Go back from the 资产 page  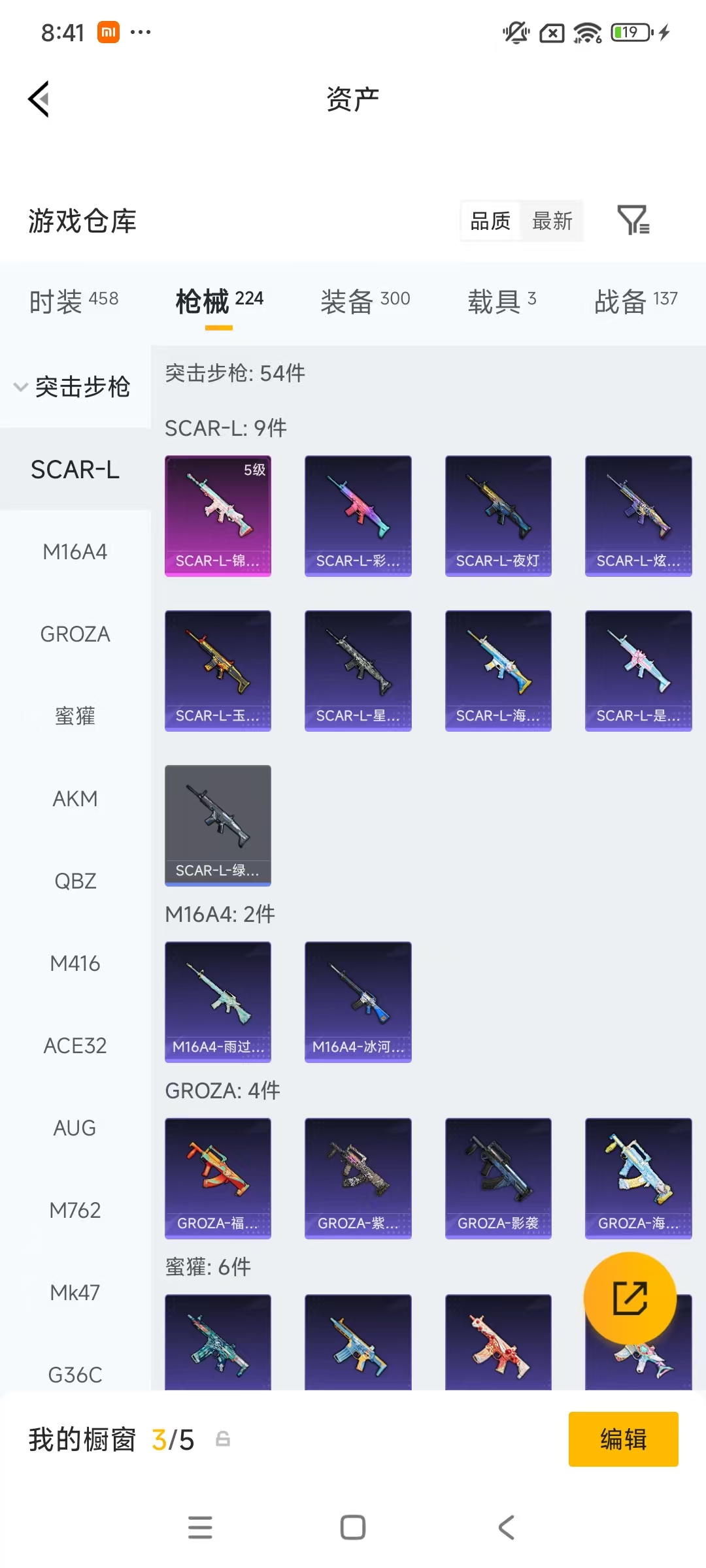(39, 99)
